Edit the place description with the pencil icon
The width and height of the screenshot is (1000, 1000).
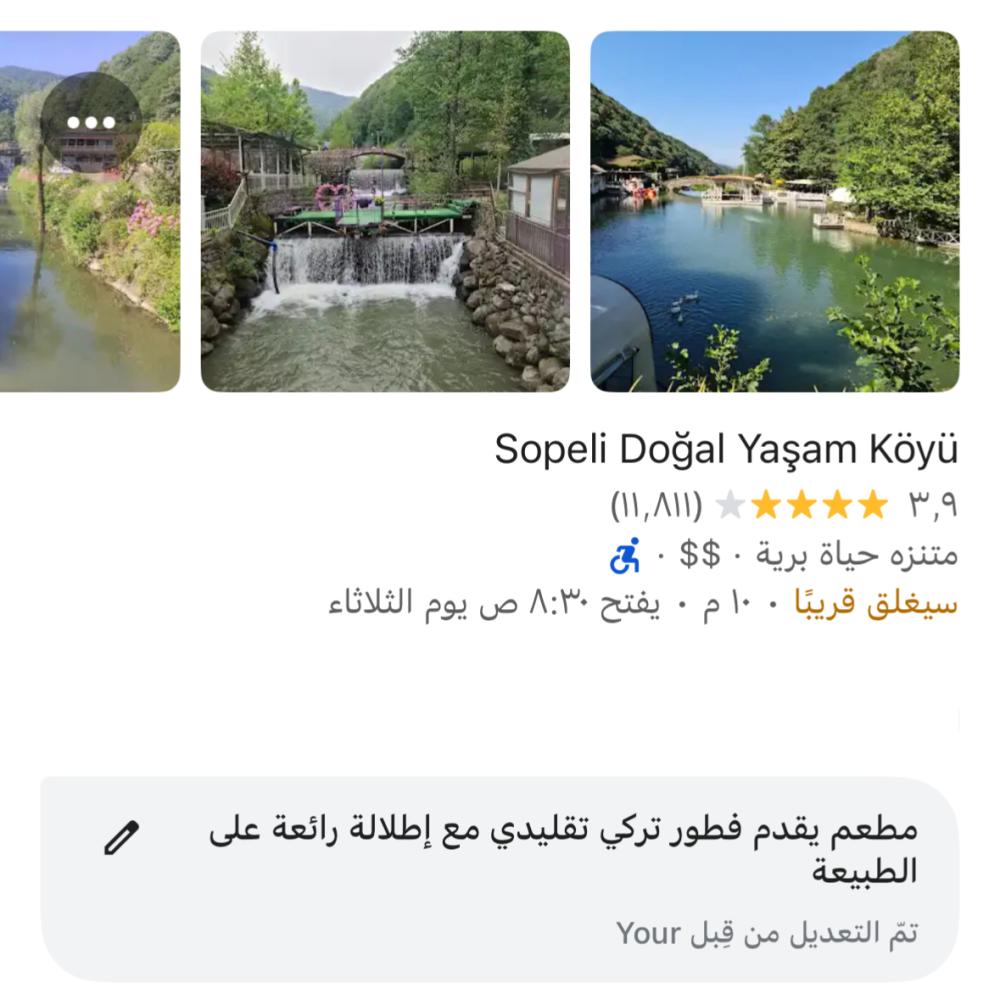point(122,837)
